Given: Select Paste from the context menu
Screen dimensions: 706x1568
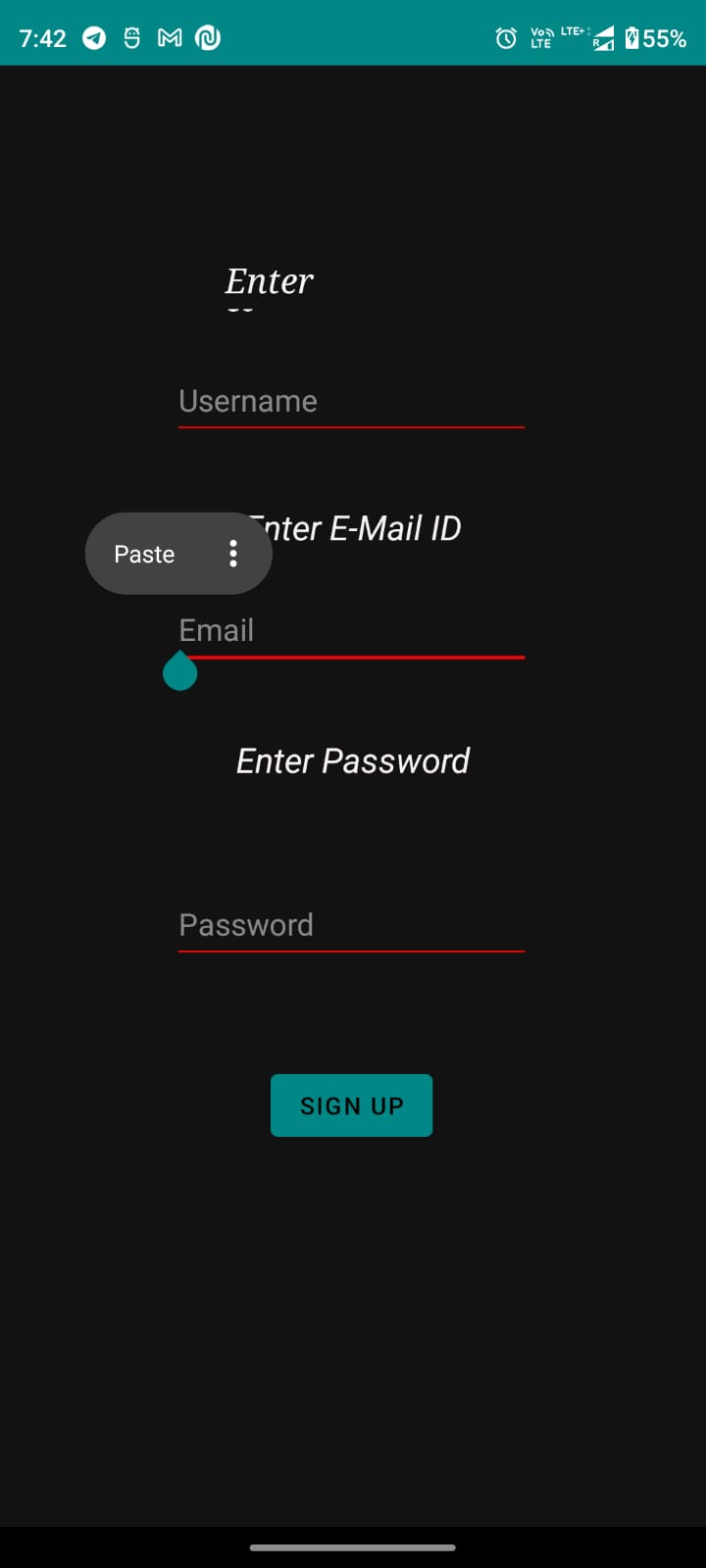Looking at the screenshot, I should 143,554.
